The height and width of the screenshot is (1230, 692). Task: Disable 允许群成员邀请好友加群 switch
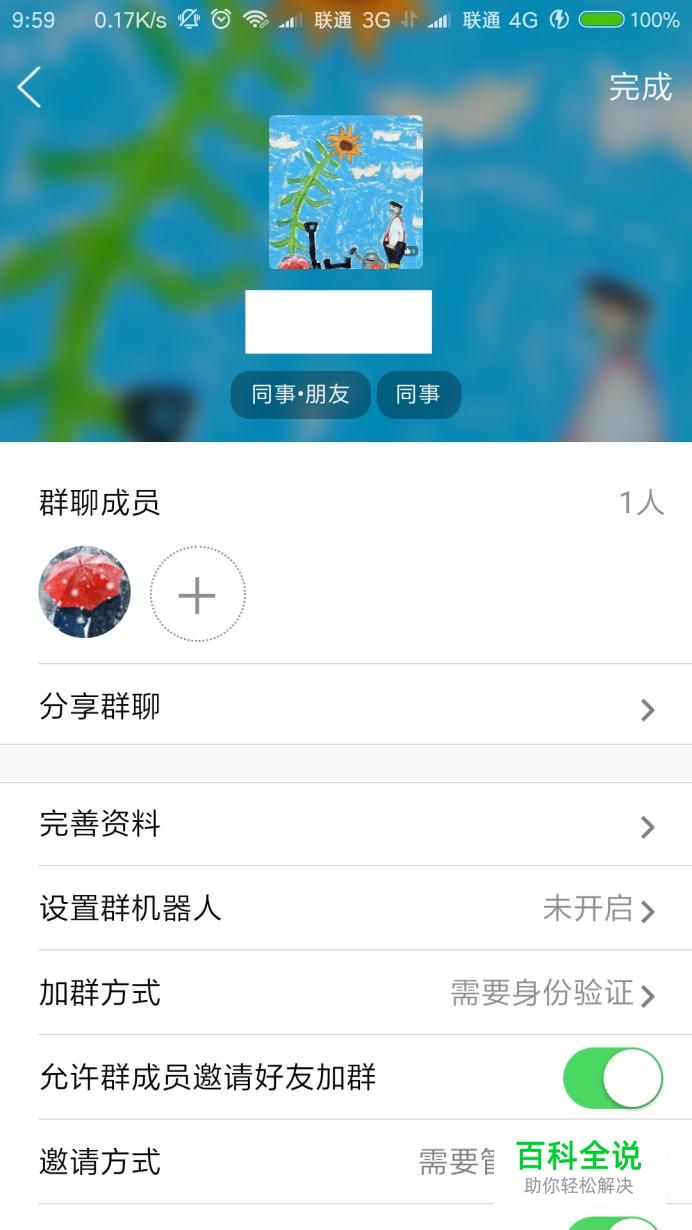click(612, 1078)
